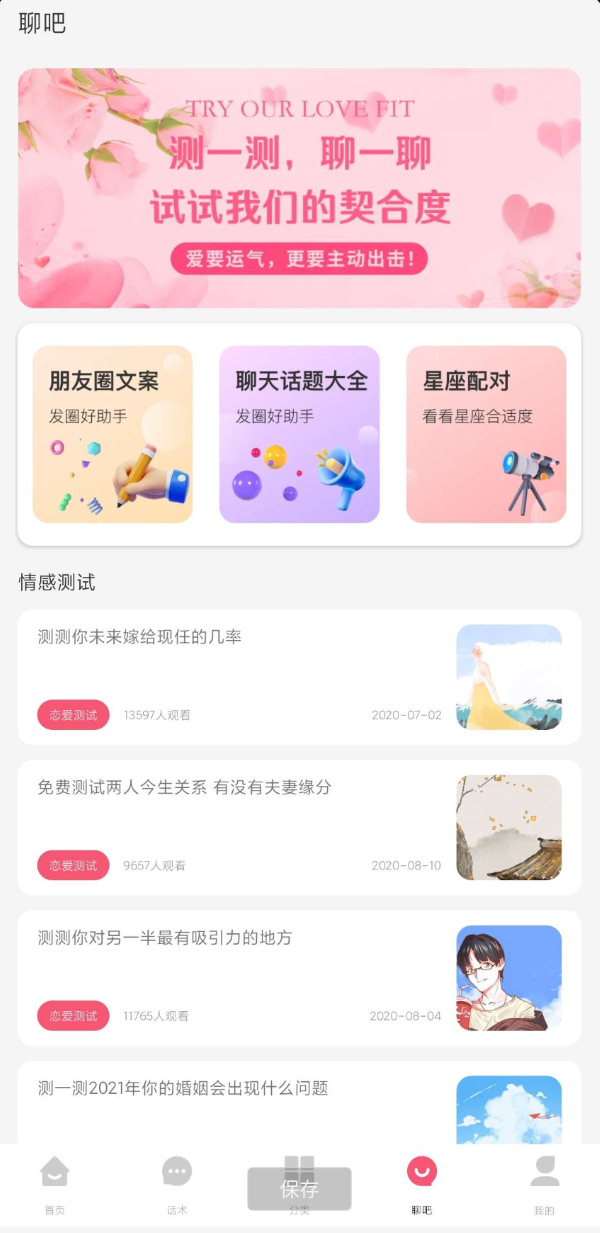
Task: Open the 星座配对 card
Action: tap(486, 434)
